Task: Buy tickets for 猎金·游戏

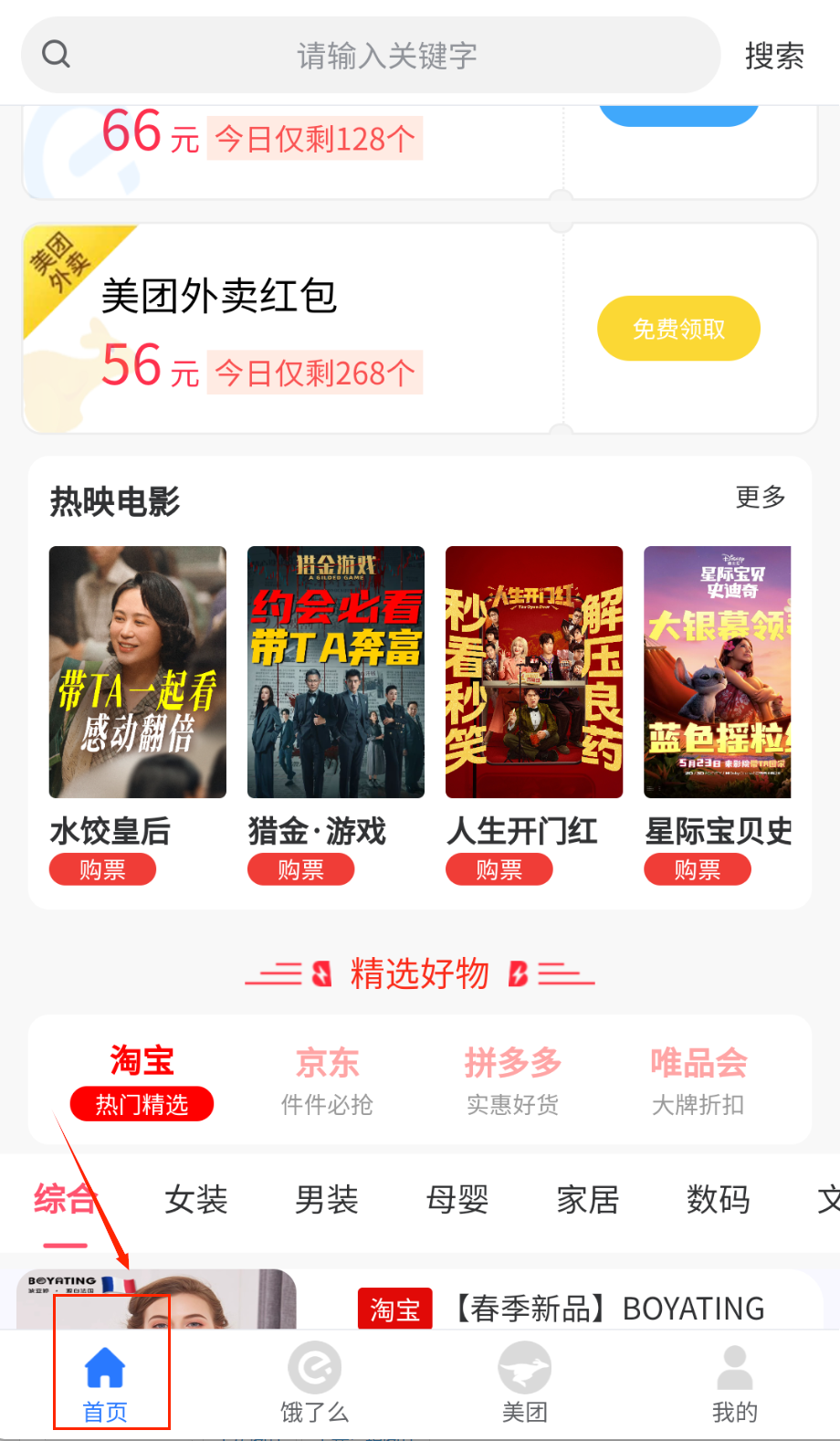Action: pyautogui.click(x=300, y=869)
